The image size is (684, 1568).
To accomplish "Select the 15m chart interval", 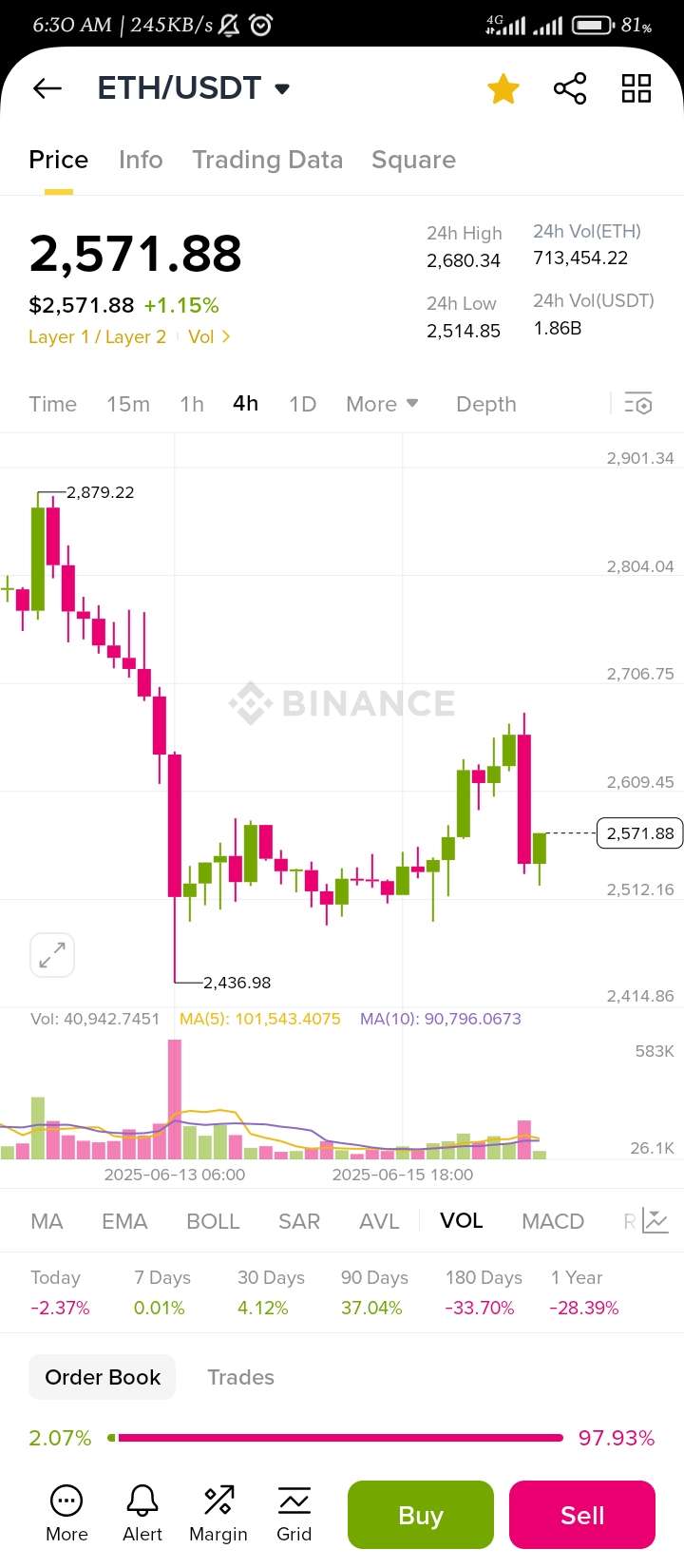I will [x=128, y=404].
